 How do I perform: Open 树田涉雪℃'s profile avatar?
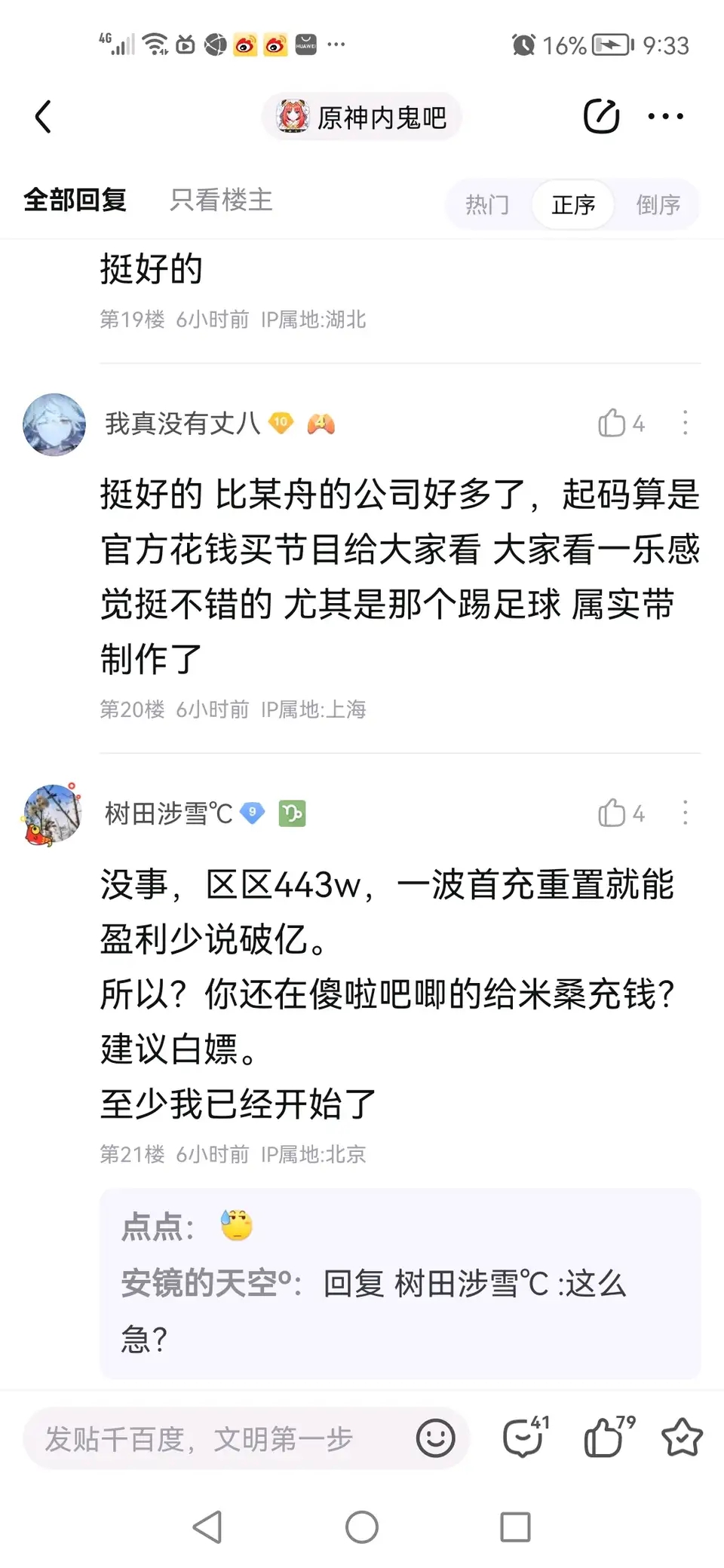click(53, 814)
